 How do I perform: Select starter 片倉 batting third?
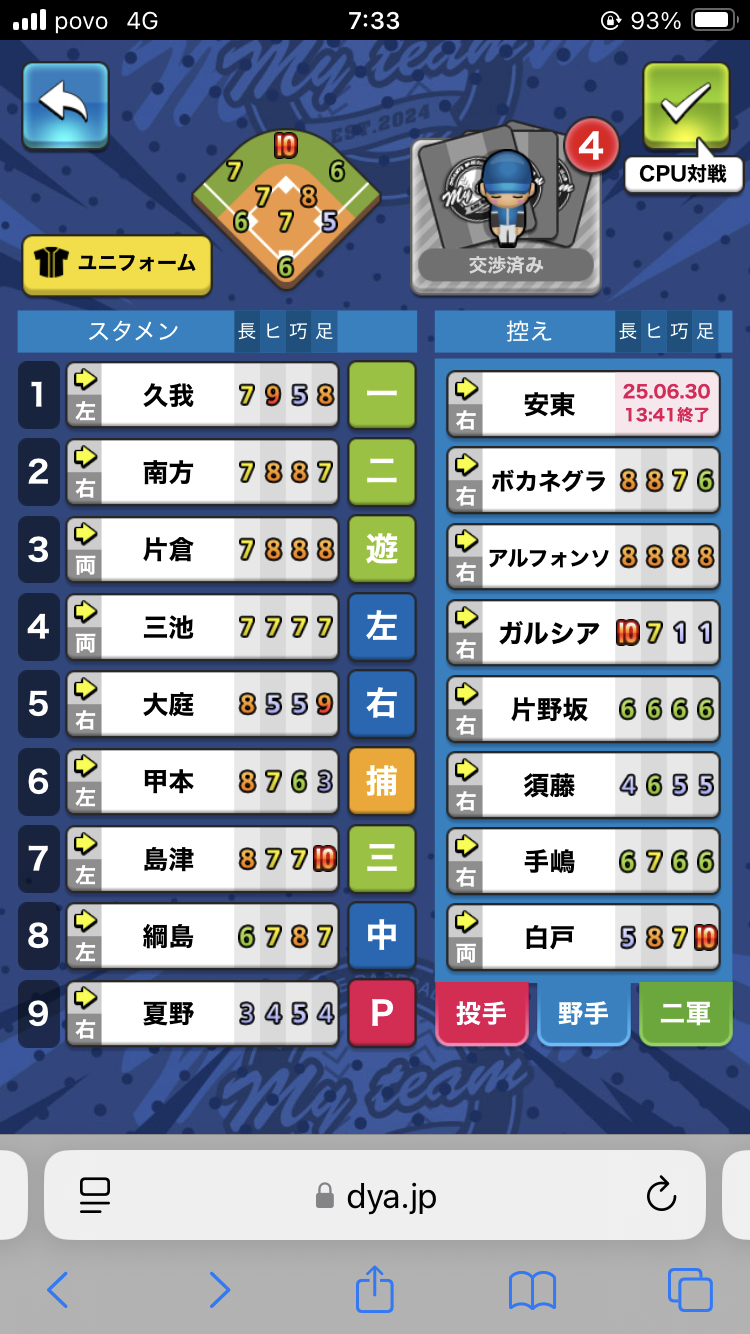[203, 550]
